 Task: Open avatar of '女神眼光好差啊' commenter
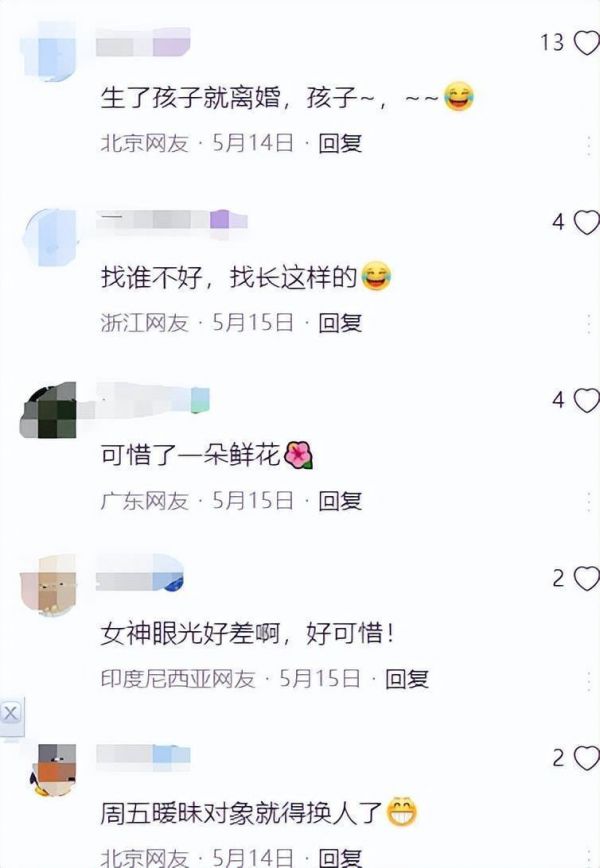tap(48, 590)
